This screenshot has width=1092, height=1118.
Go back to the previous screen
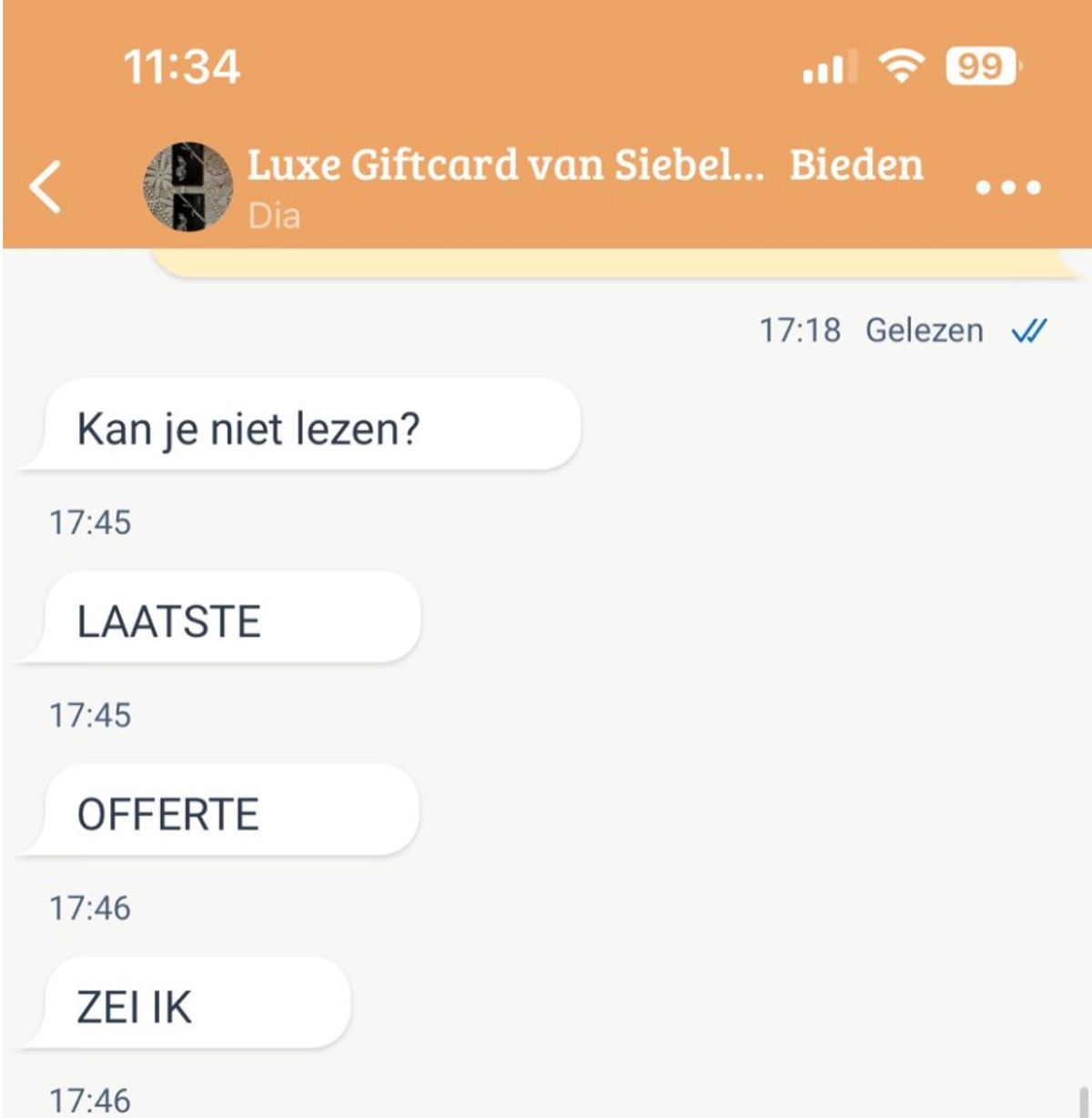(x=45, y=186)
